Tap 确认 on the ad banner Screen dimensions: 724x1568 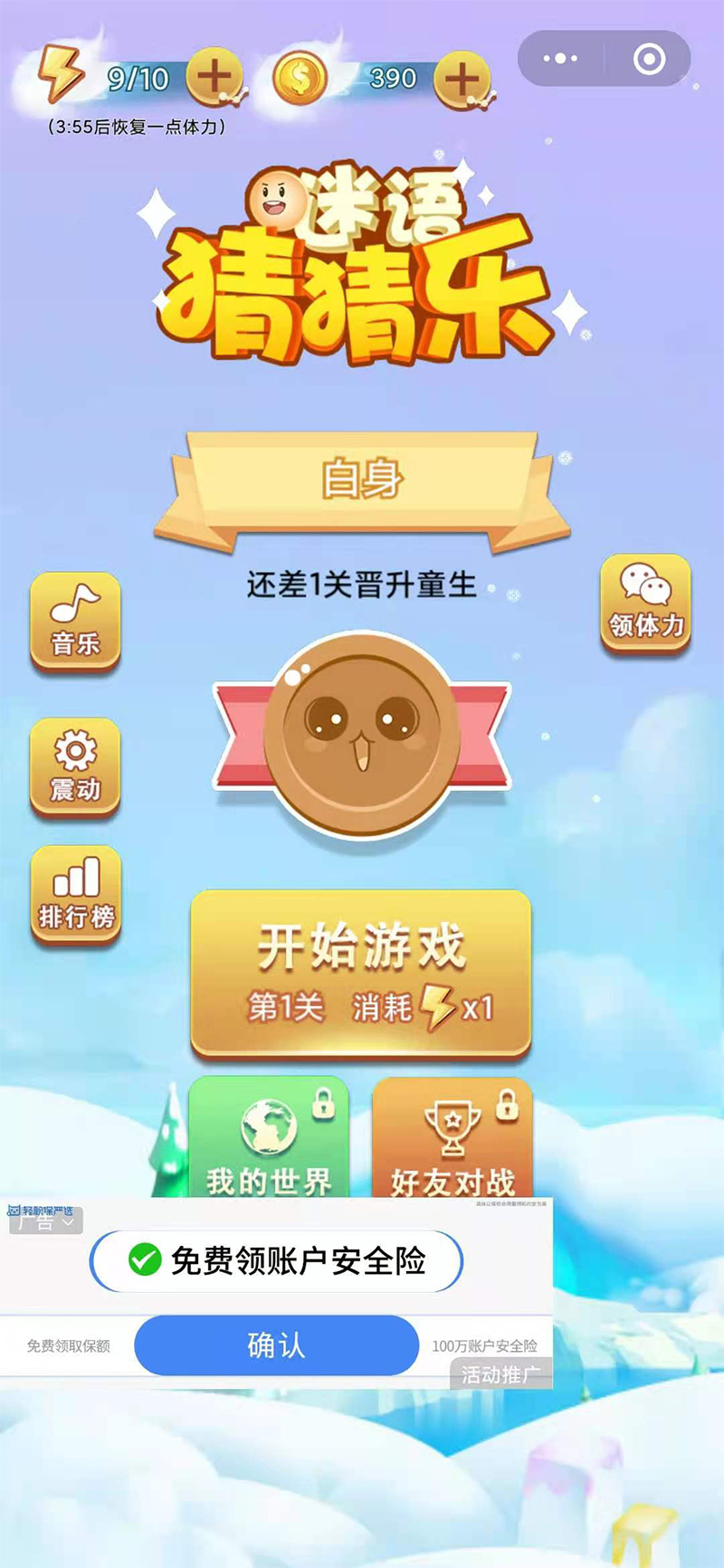[x=276, y=1345]
